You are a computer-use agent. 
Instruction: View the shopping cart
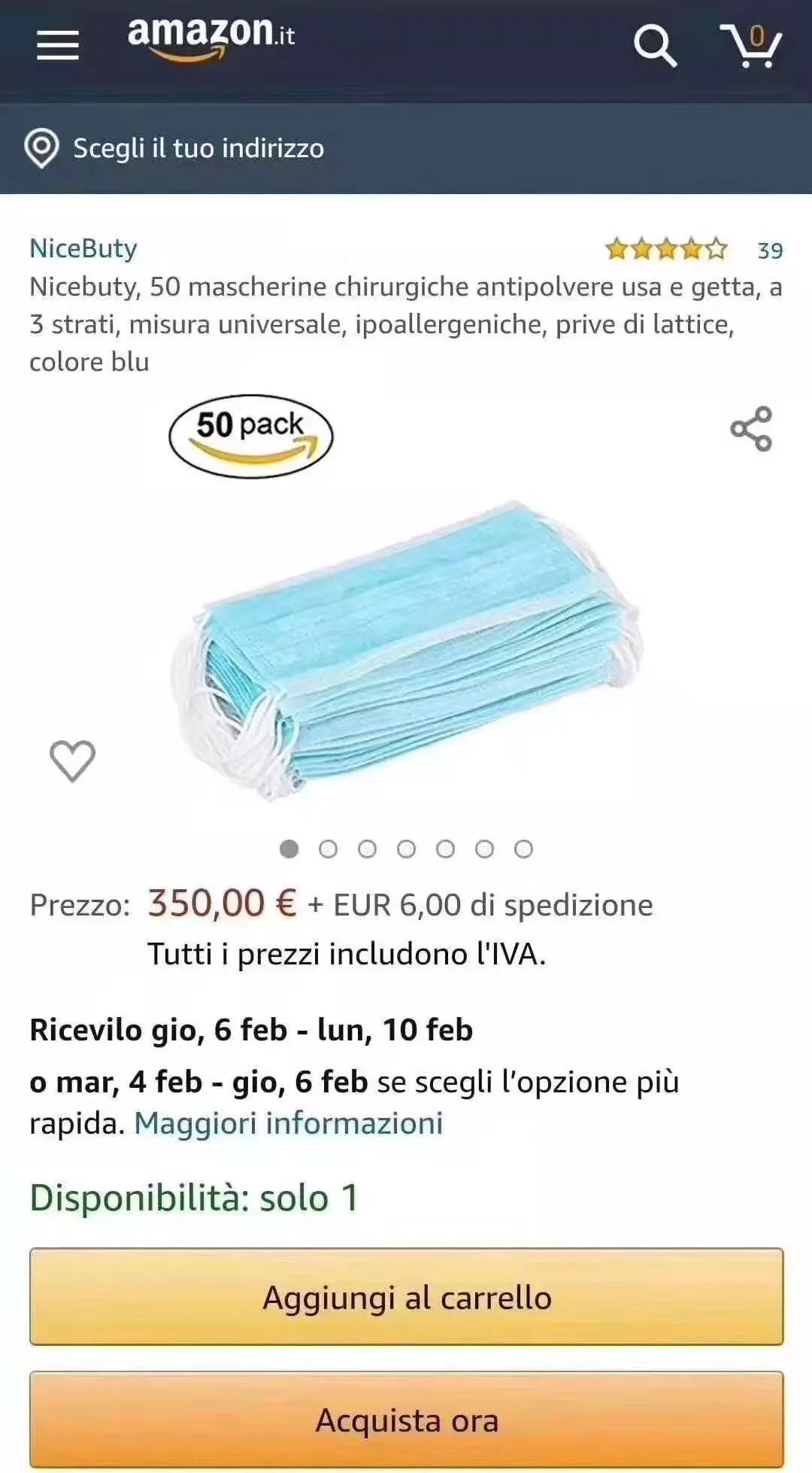(750, 45)
